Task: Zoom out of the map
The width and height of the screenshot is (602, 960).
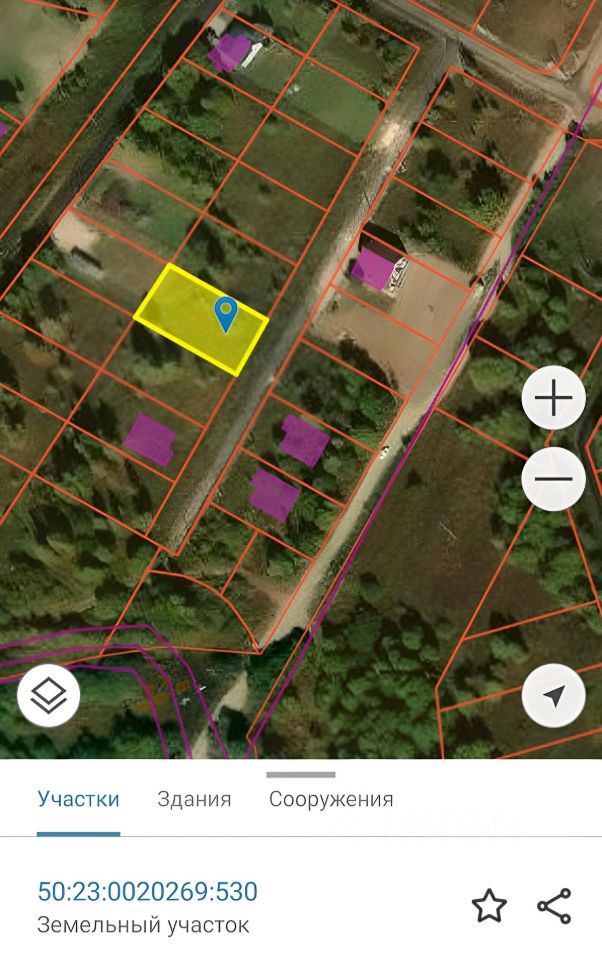Action: click(553, 479)
